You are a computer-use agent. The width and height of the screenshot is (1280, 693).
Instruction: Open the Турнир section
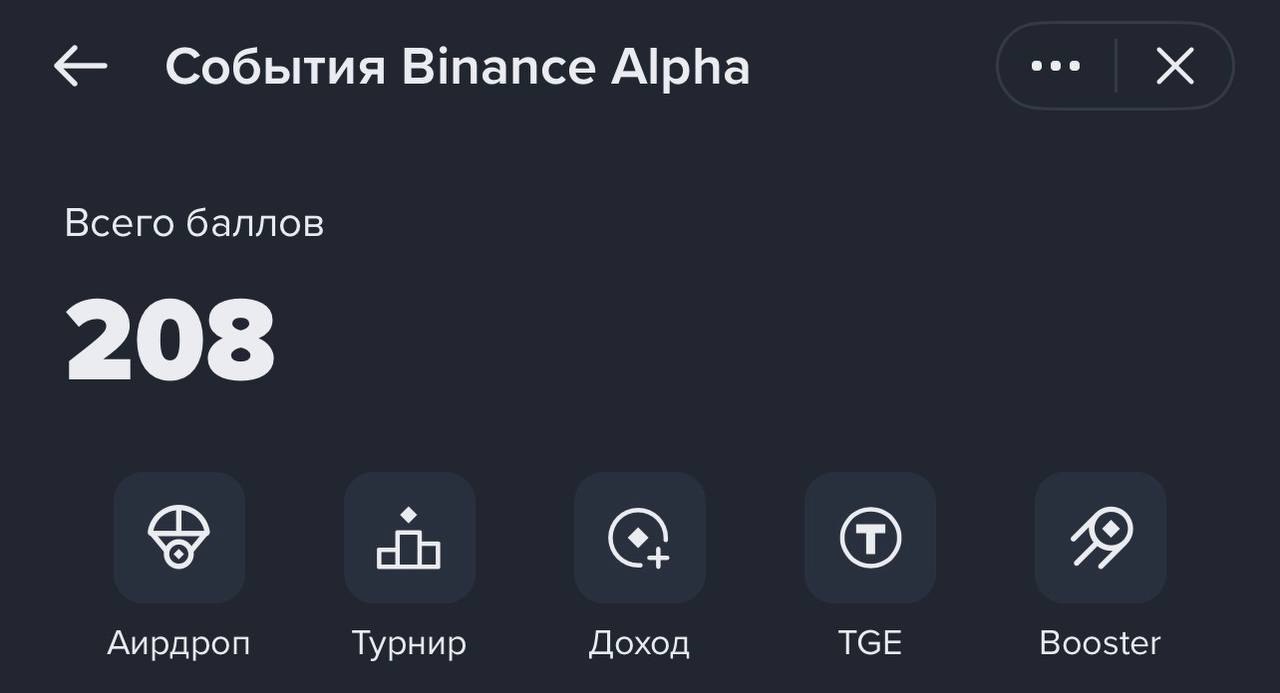(409, 538)
